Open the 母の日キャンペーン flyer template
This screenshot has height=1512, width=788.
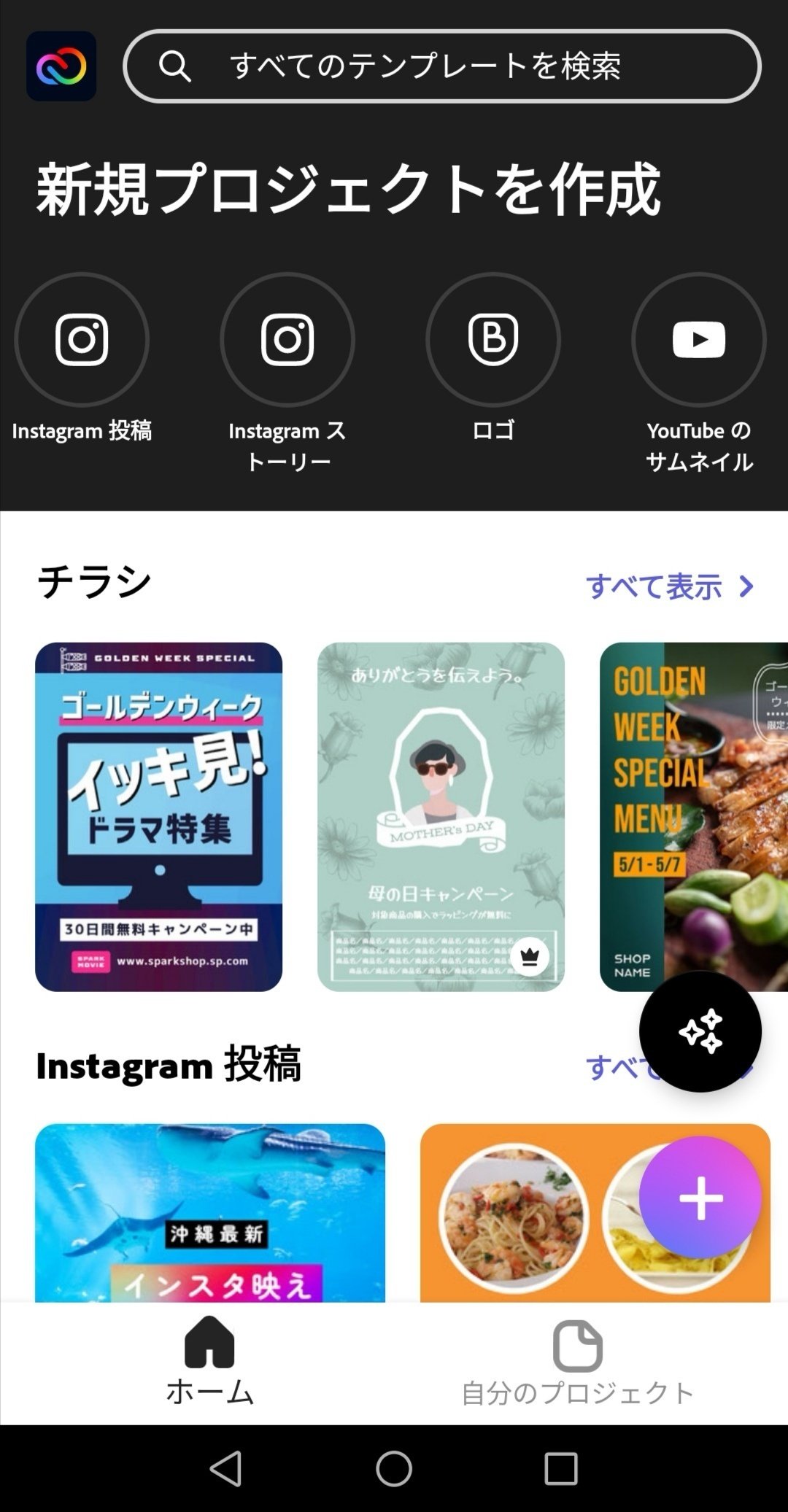(441, 816)
